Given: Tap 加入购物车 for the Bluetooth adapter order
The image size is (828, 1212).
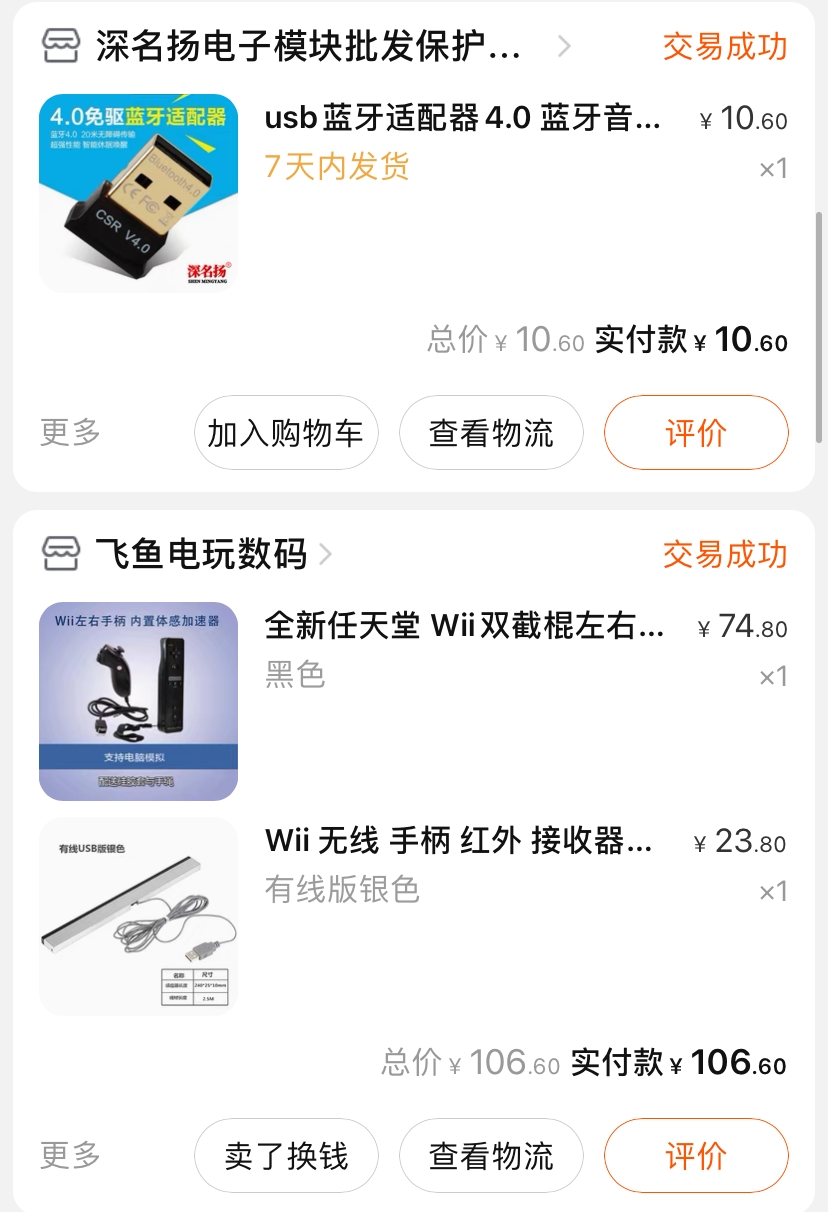Looking at the screenshot, I should (x=286, y=433).
